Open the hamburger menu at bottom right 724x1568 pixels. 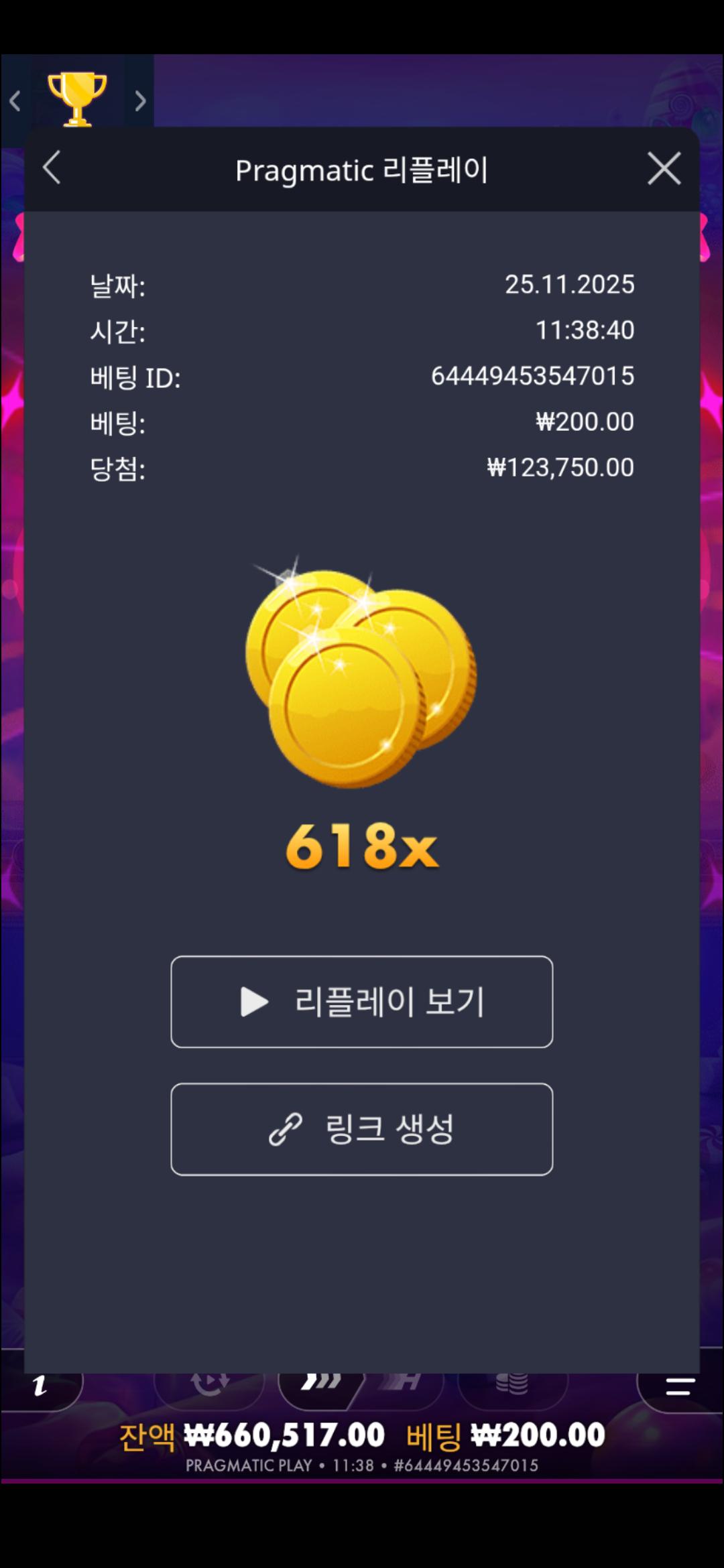click(679, 1386)
